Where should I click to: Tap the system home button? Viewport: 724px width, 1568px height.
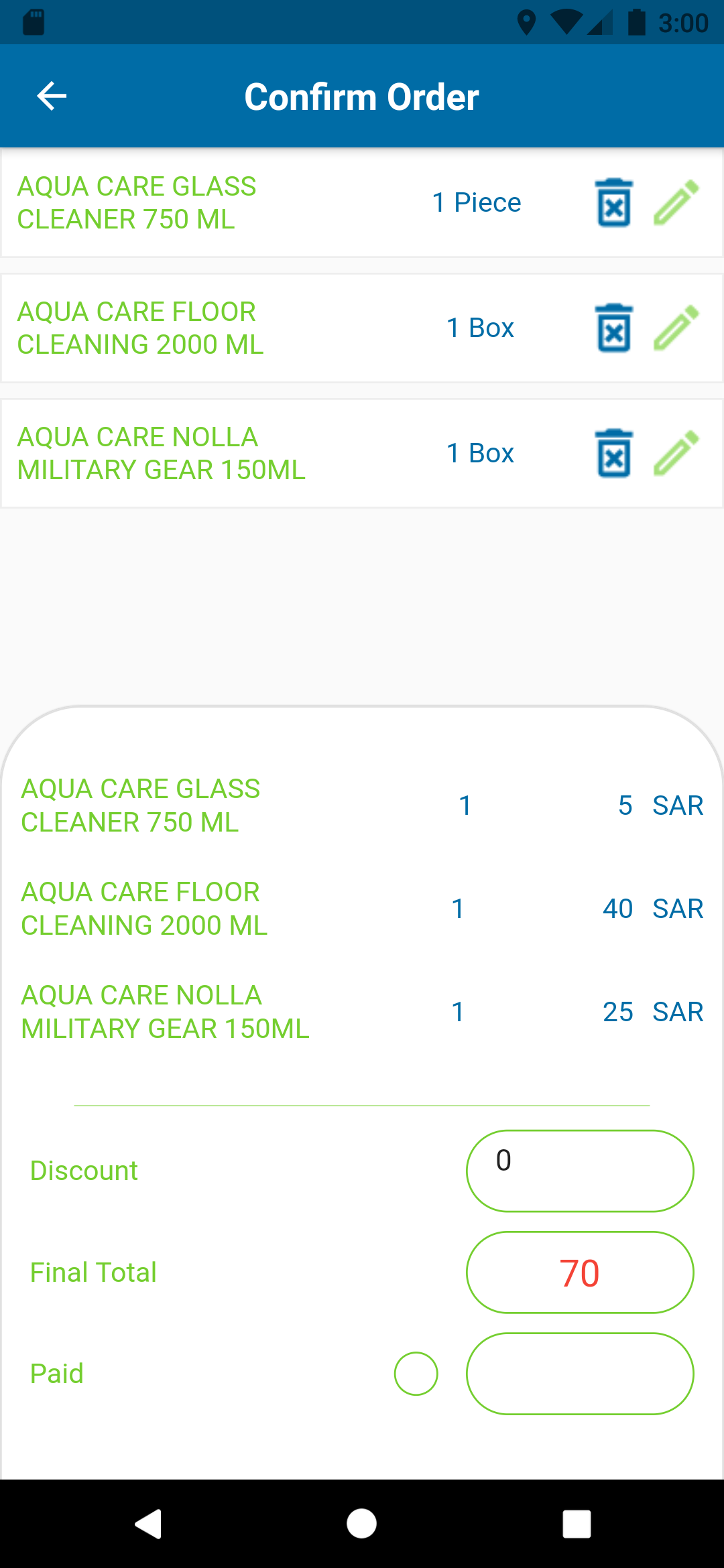click(x=361, y=1524)
